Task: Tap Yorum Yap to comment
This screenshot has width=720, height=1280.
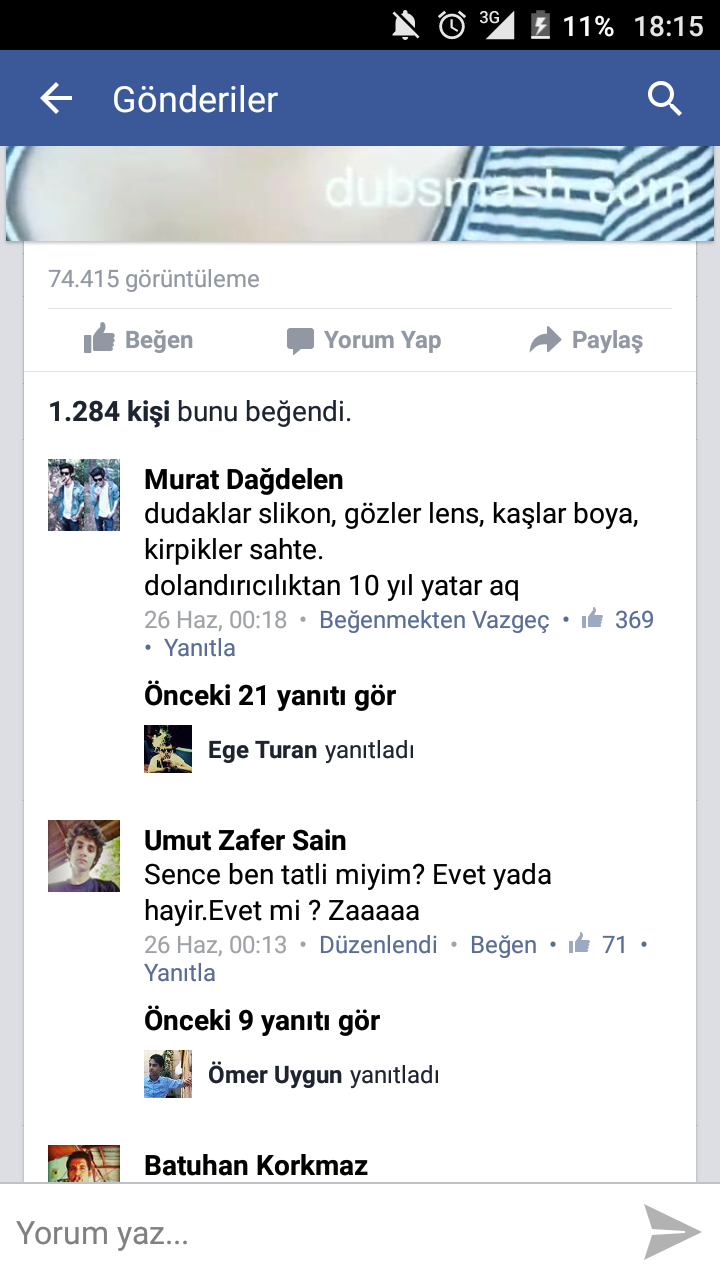Action: [x=364, y=340]
